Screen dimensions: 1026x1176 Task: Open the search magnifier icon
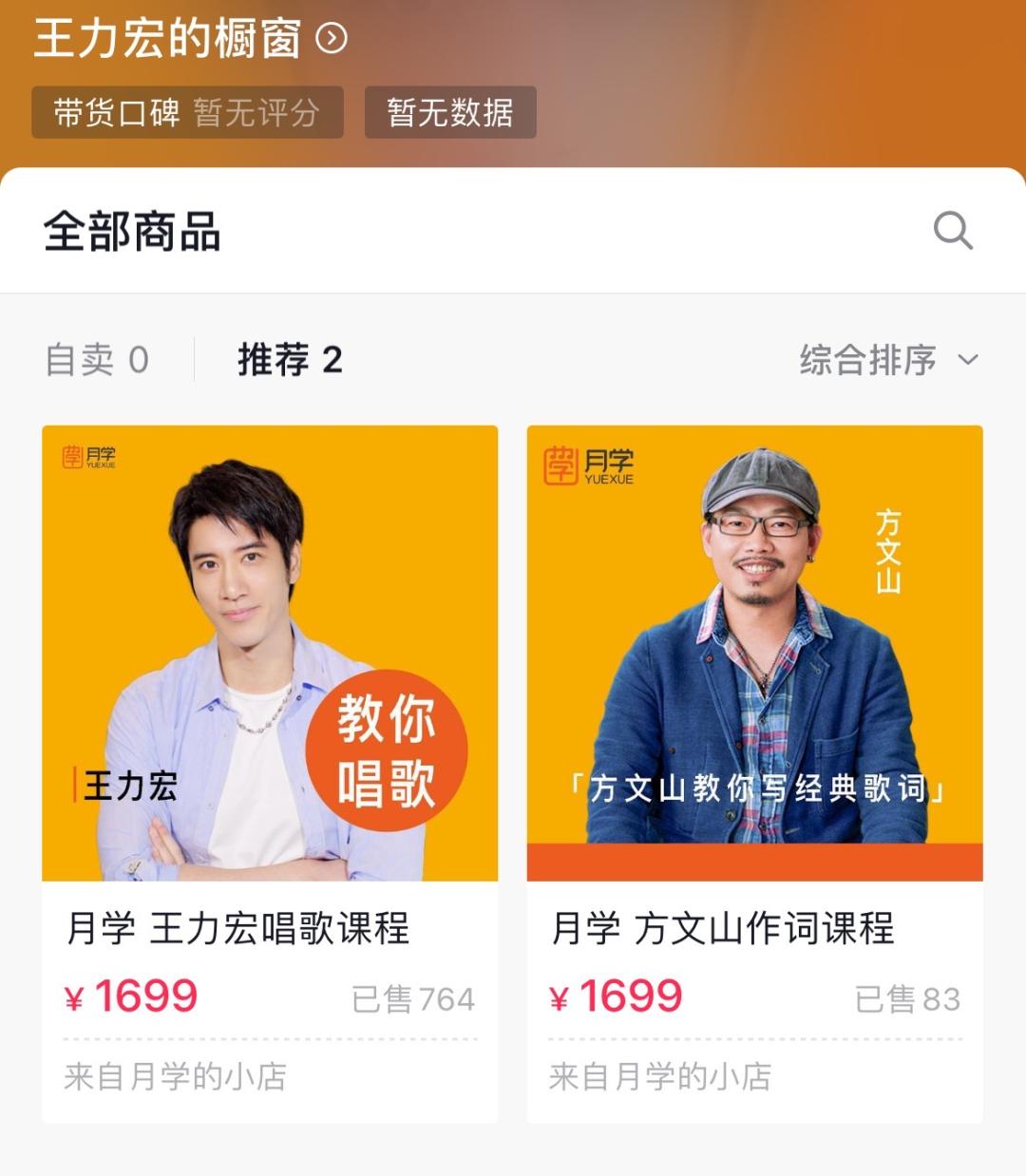[954, 230]
